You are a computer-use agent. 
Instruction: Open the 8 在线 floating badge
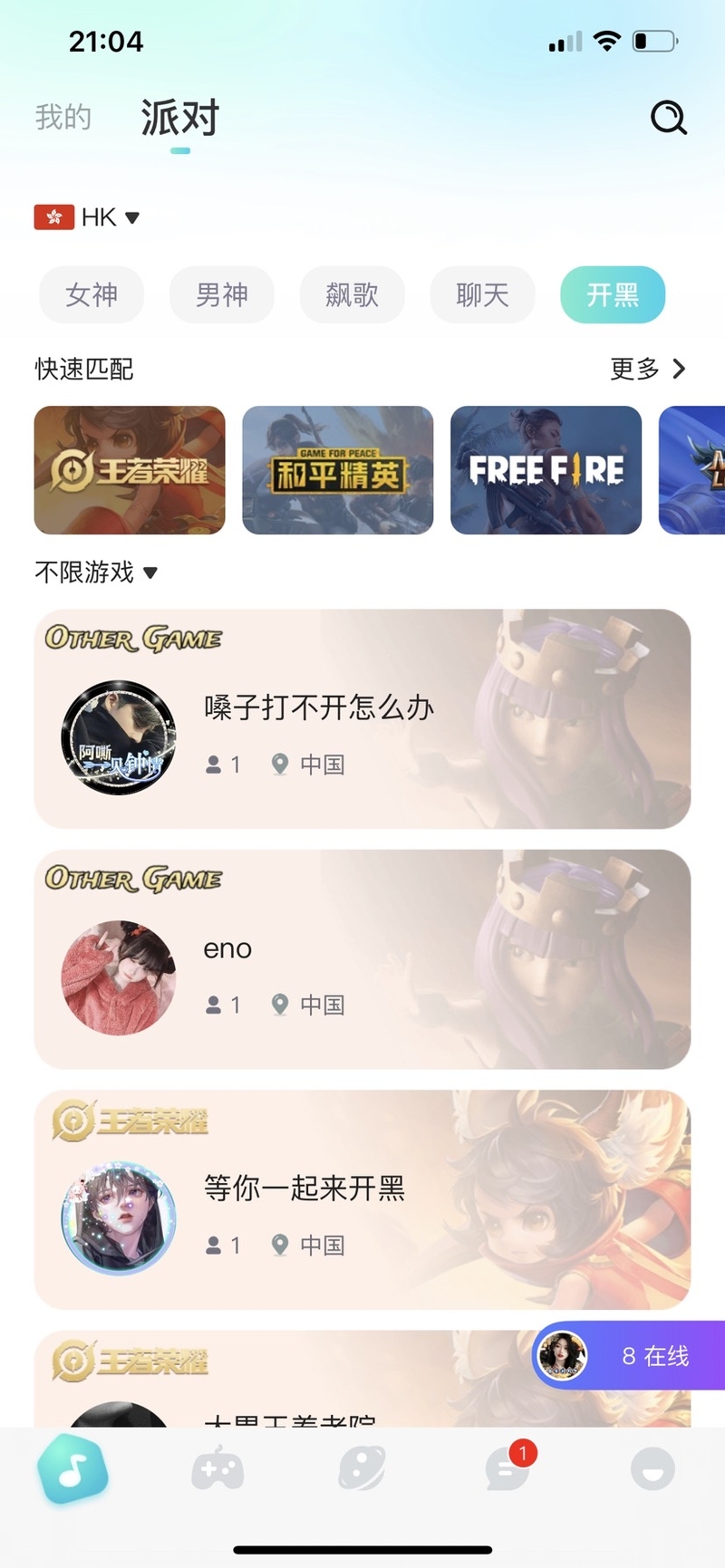629,1355
